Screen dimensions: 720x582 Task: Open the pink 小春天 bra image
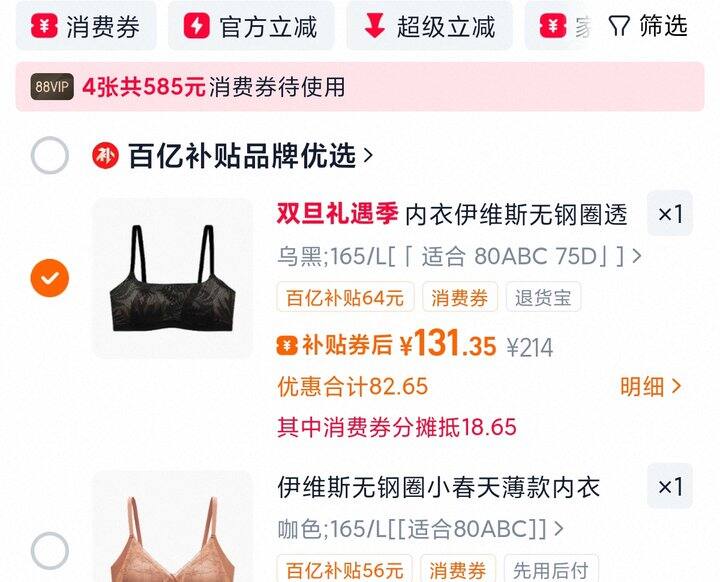point(173,526)
